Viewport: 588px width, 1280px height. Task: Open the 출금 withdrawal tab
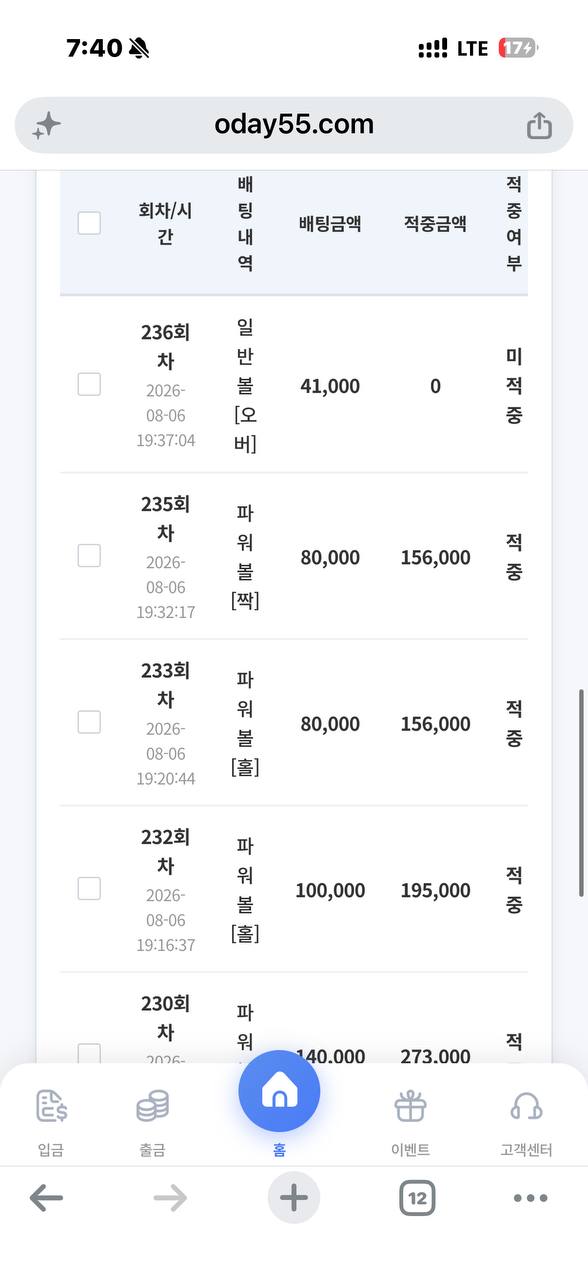click(152, 1122)
